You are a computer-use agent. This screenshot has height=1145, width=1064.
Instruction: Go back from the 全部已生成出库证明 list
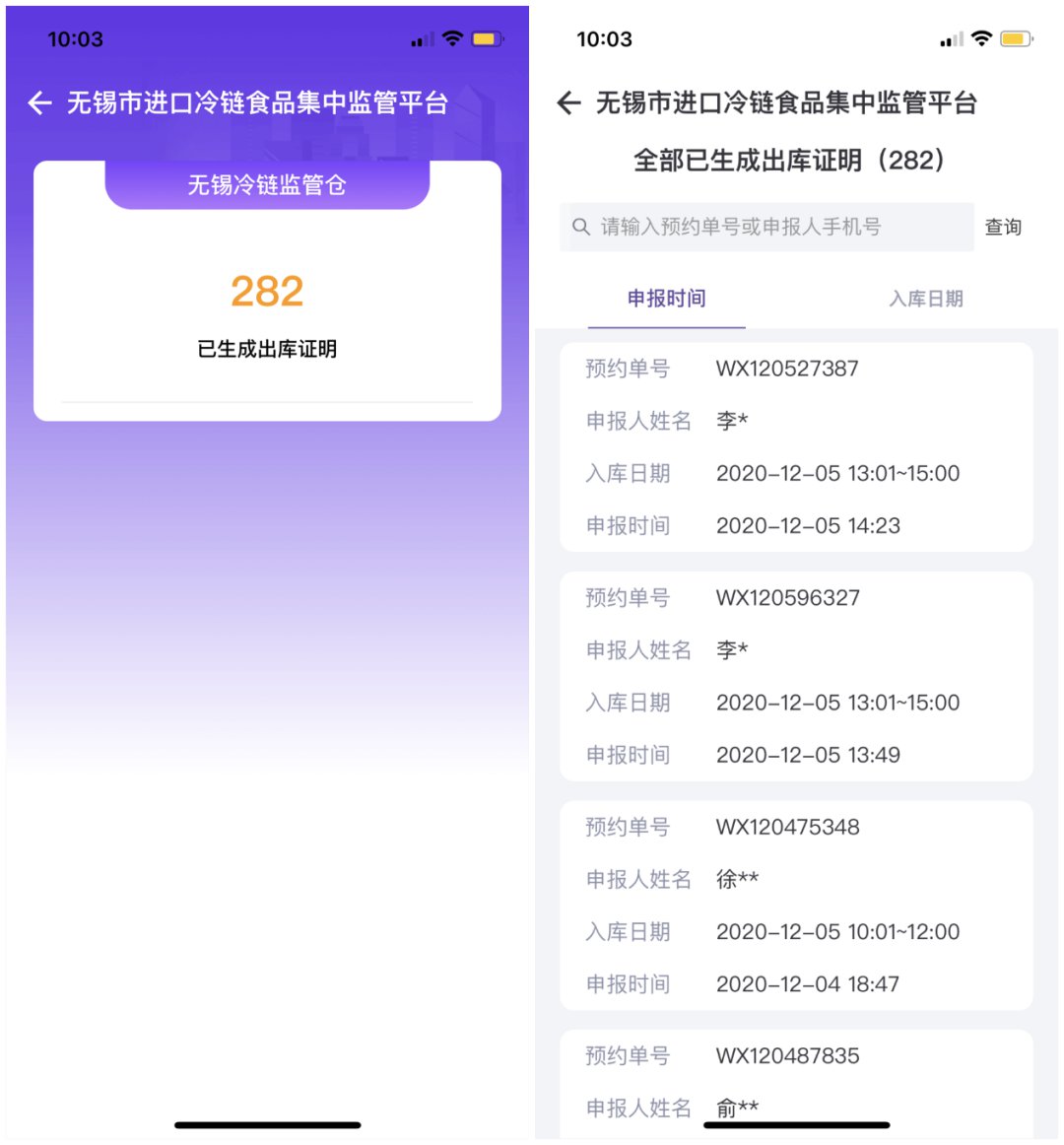[x=568, y=103]
